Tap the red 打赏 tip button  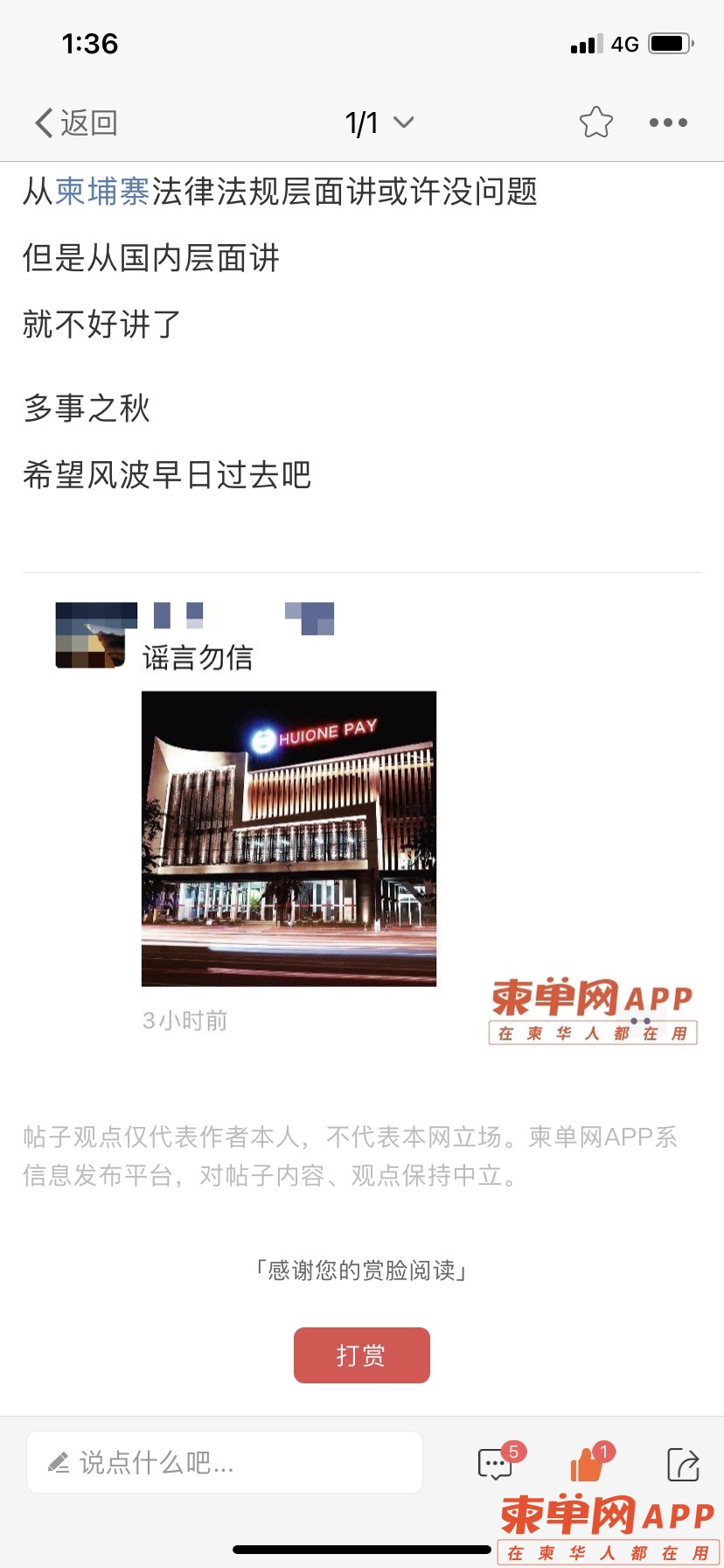361,1354
